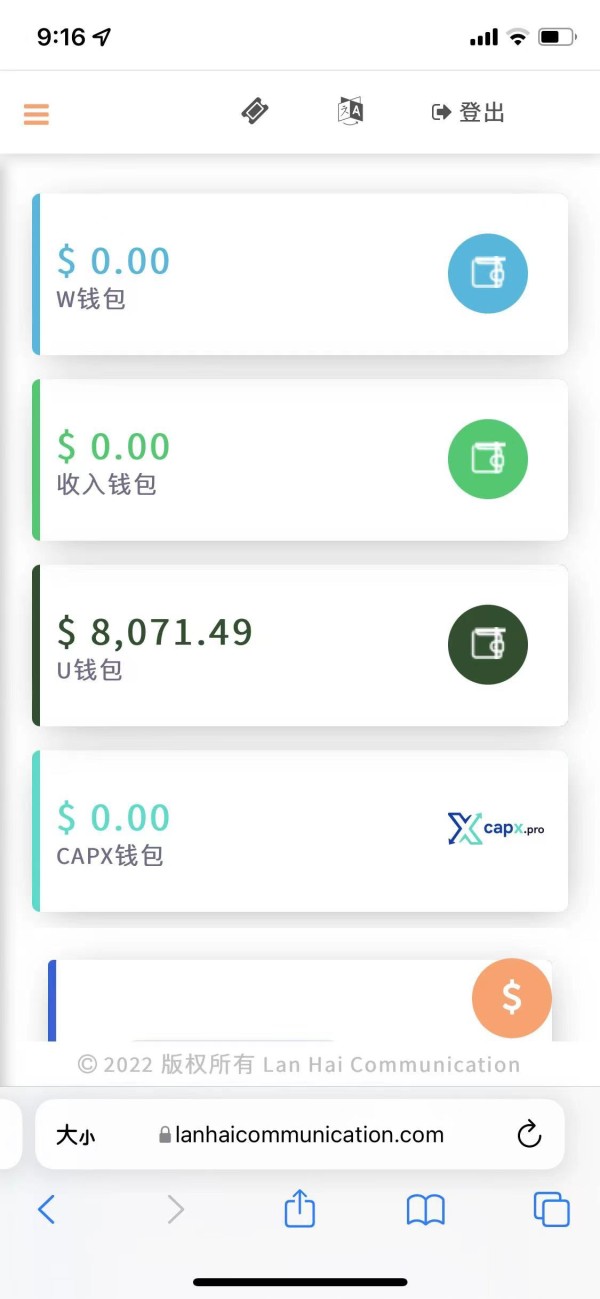
Task: Share this page from Safari toolbar
Action: [300, 1210]
